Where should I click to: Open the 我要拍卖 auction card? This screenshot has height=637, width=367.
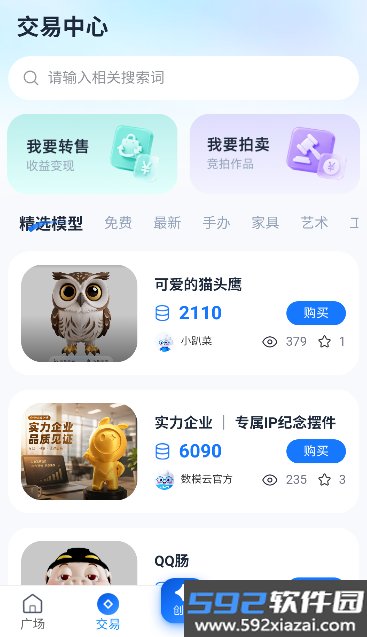point(275,154)
